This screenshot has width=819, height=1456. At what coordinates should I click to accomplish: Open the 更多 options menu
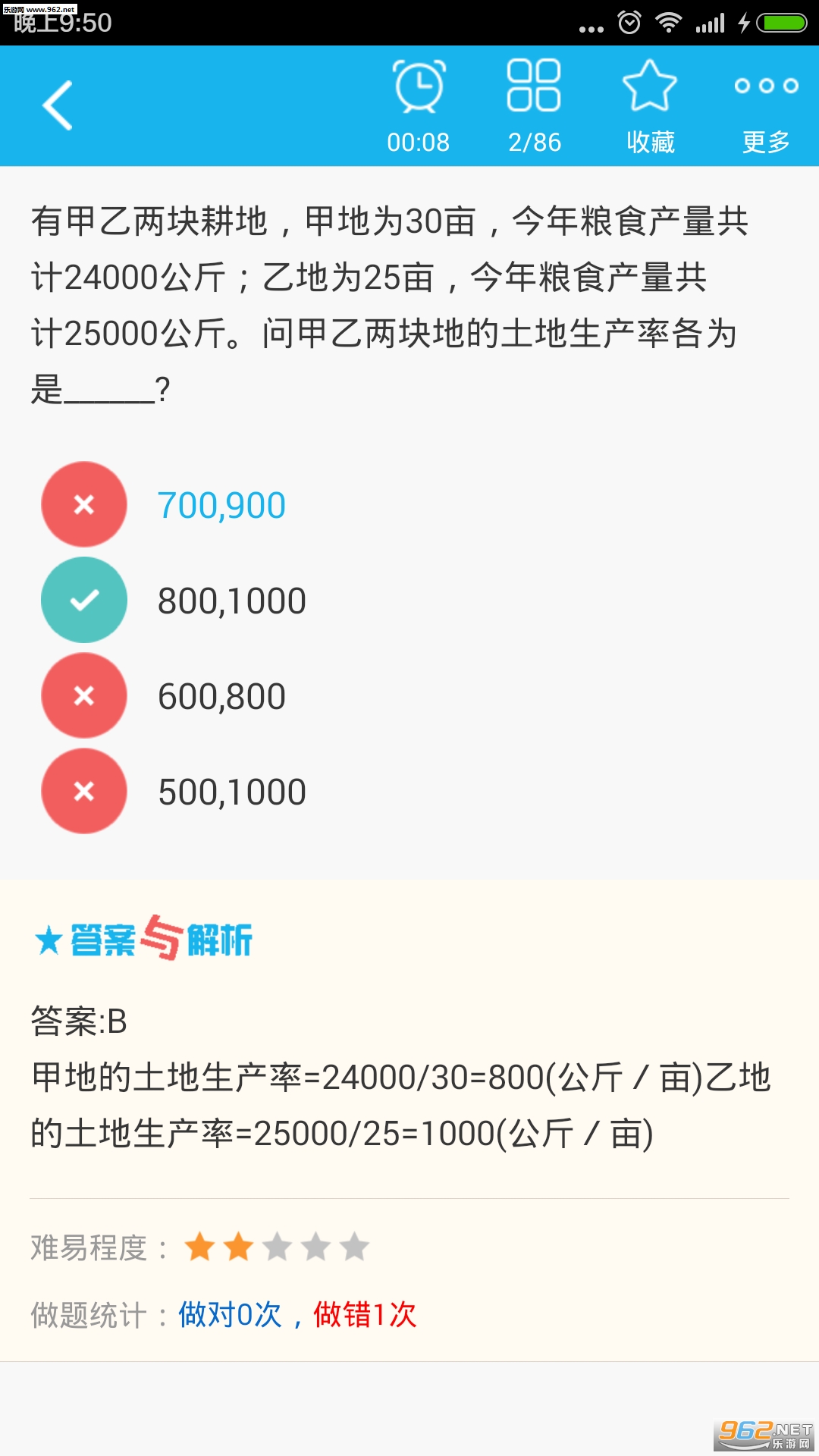(766, 106)
